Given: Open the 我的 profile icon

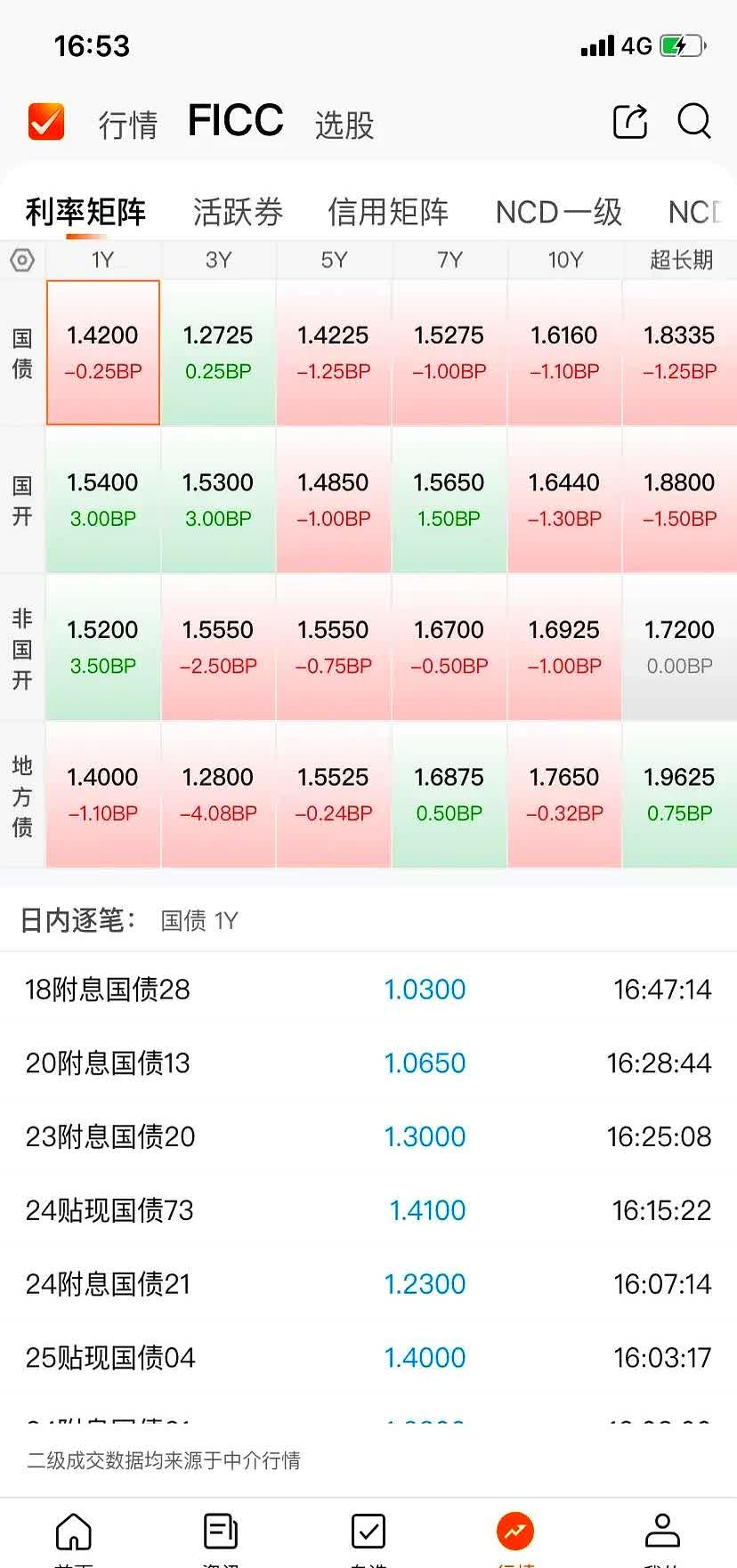Looking at the screenshot, I should click(x=662, y=1527).
